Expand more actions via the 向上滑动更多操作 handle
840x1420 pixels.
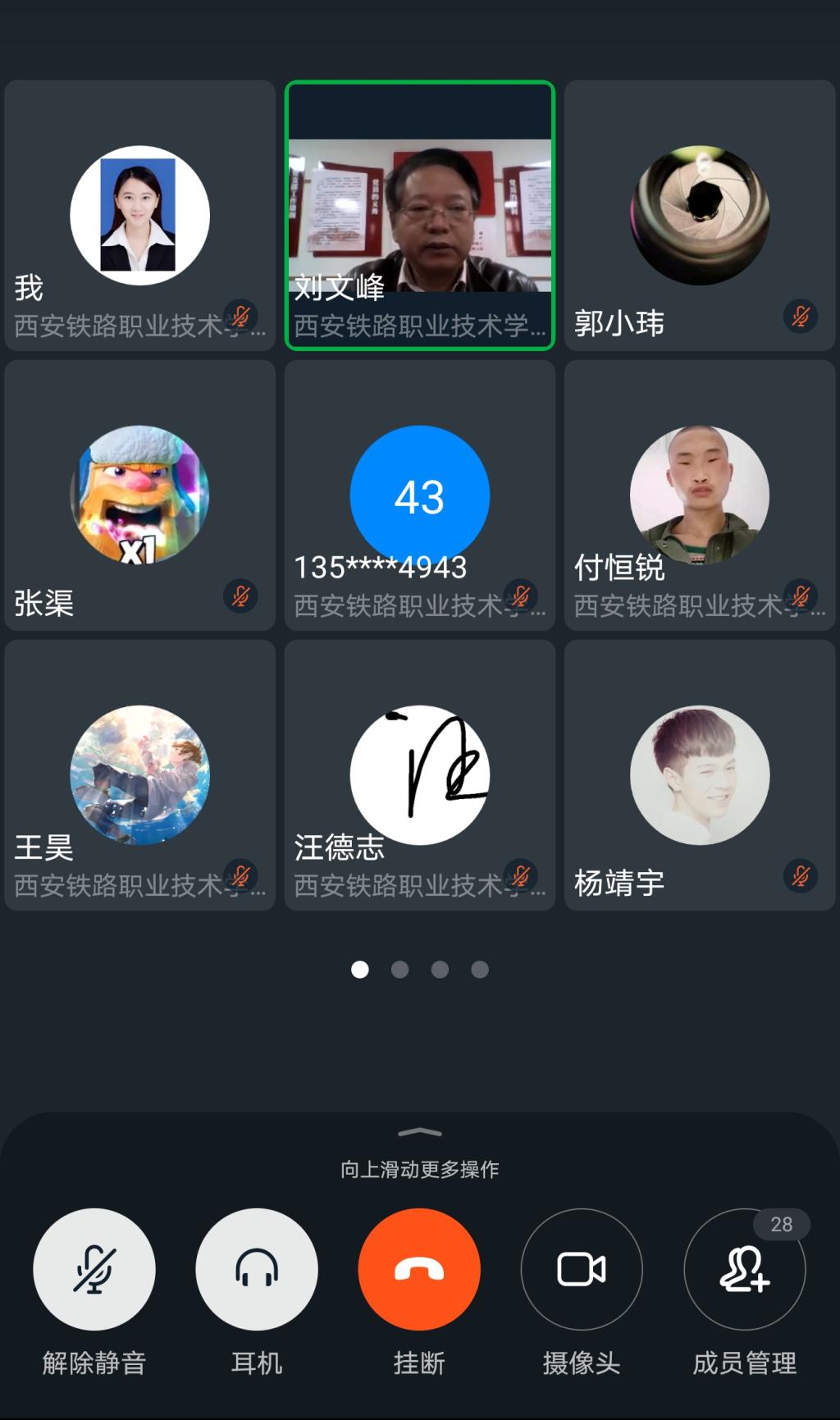419,1134
